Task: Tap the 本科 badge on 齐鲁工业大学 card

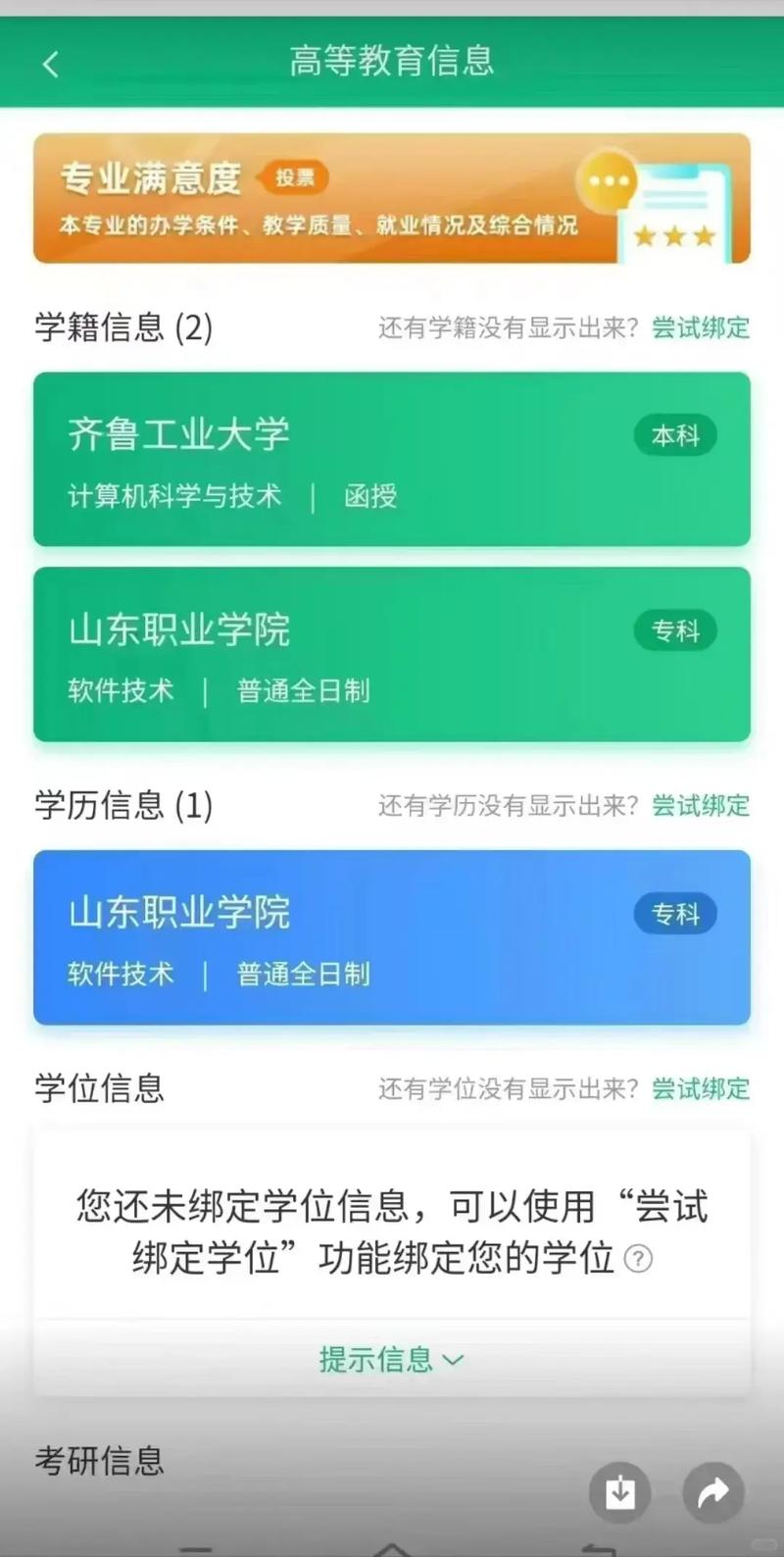Action: [674, 436]
